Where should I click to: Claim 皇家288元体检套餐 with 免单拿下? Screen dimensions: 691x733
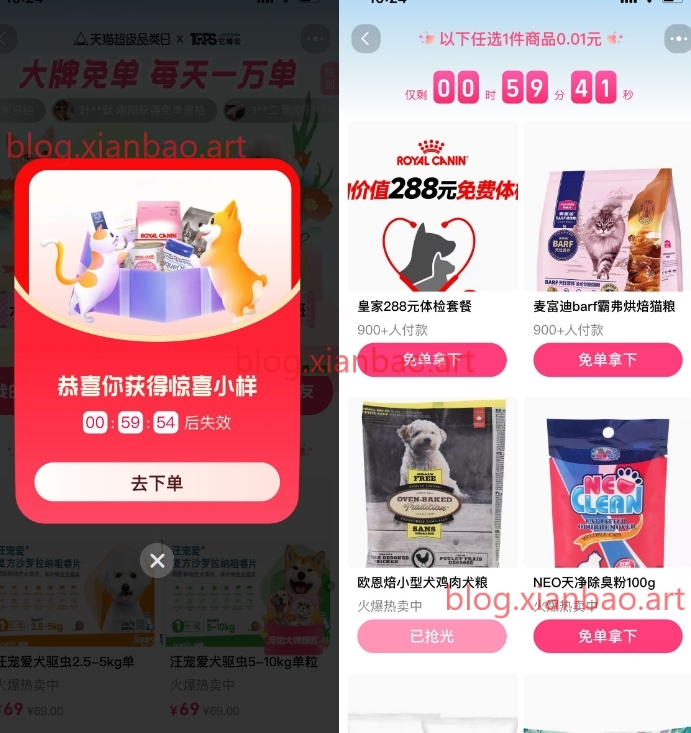(x=432, y=360)
